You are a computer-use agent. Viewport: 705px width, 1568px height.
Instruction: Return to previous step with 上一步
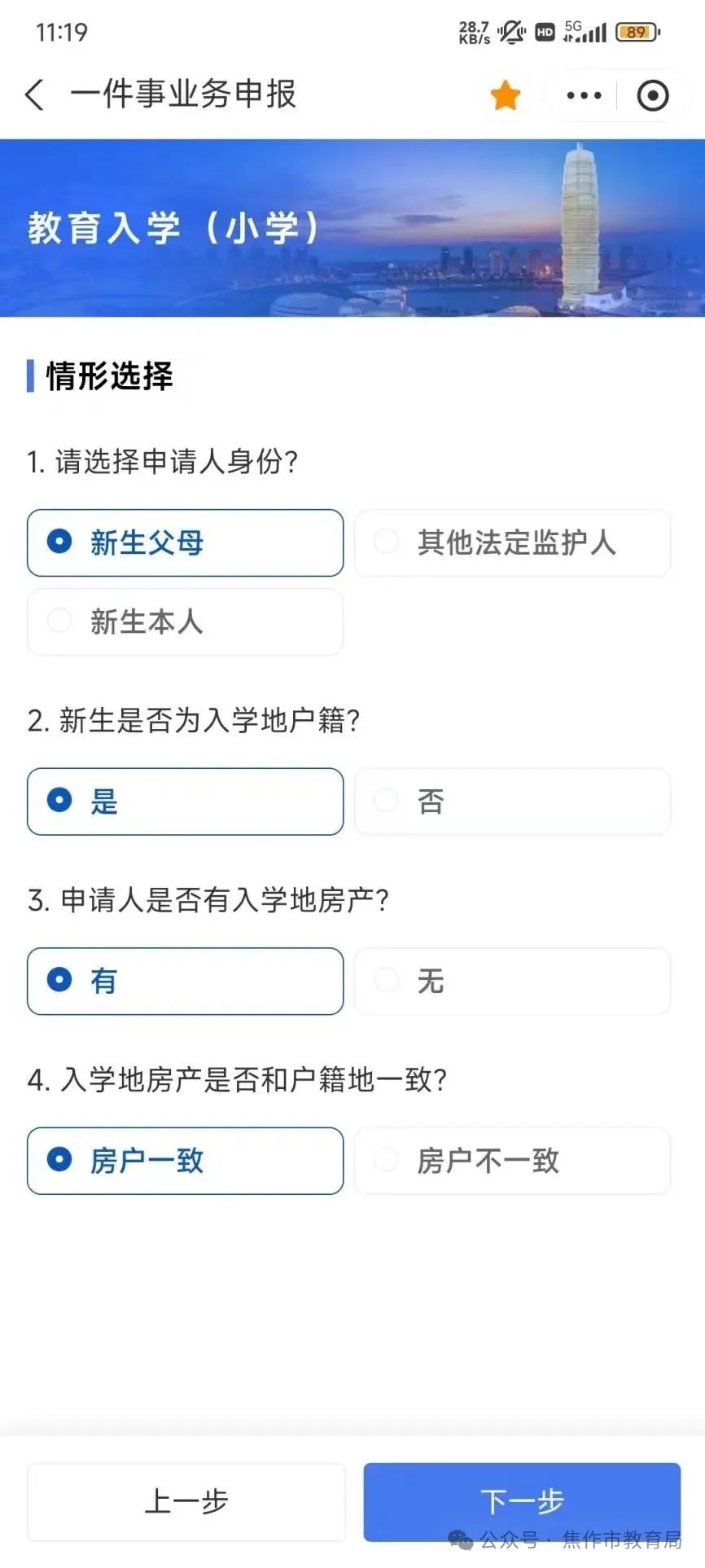[x=186, y=1501]
